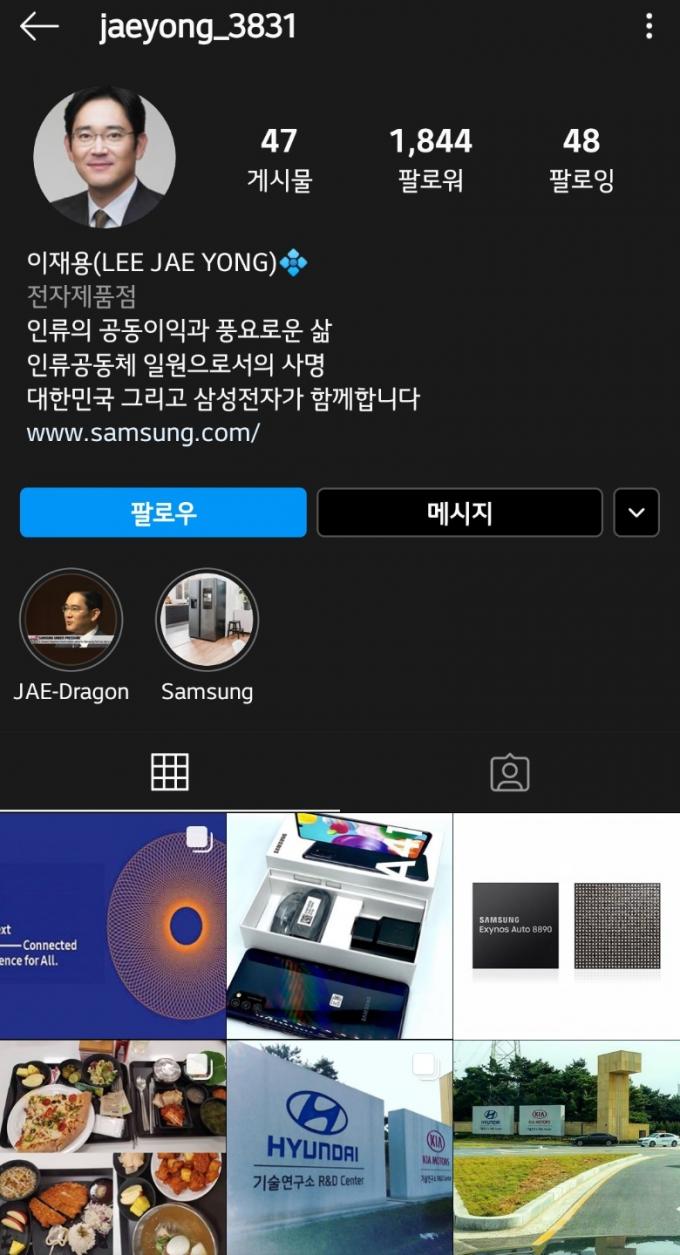Tap the 팔로우 (follow) button
The width and height of the screenshot is (680, 1255).
[x=163, y=513]
